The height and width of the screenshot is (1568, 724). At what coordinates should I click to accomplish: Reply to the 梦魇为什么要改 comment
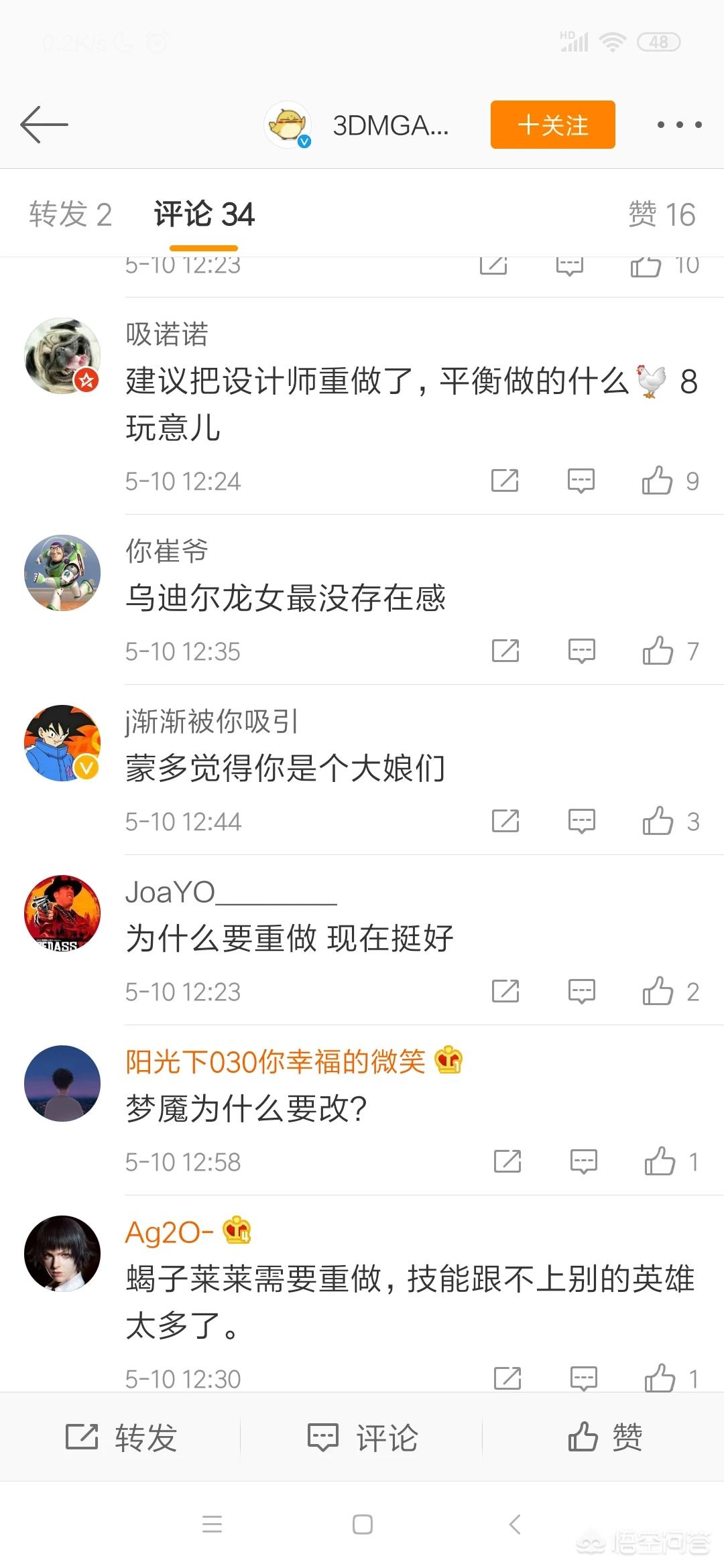[x=583, y=1161]
